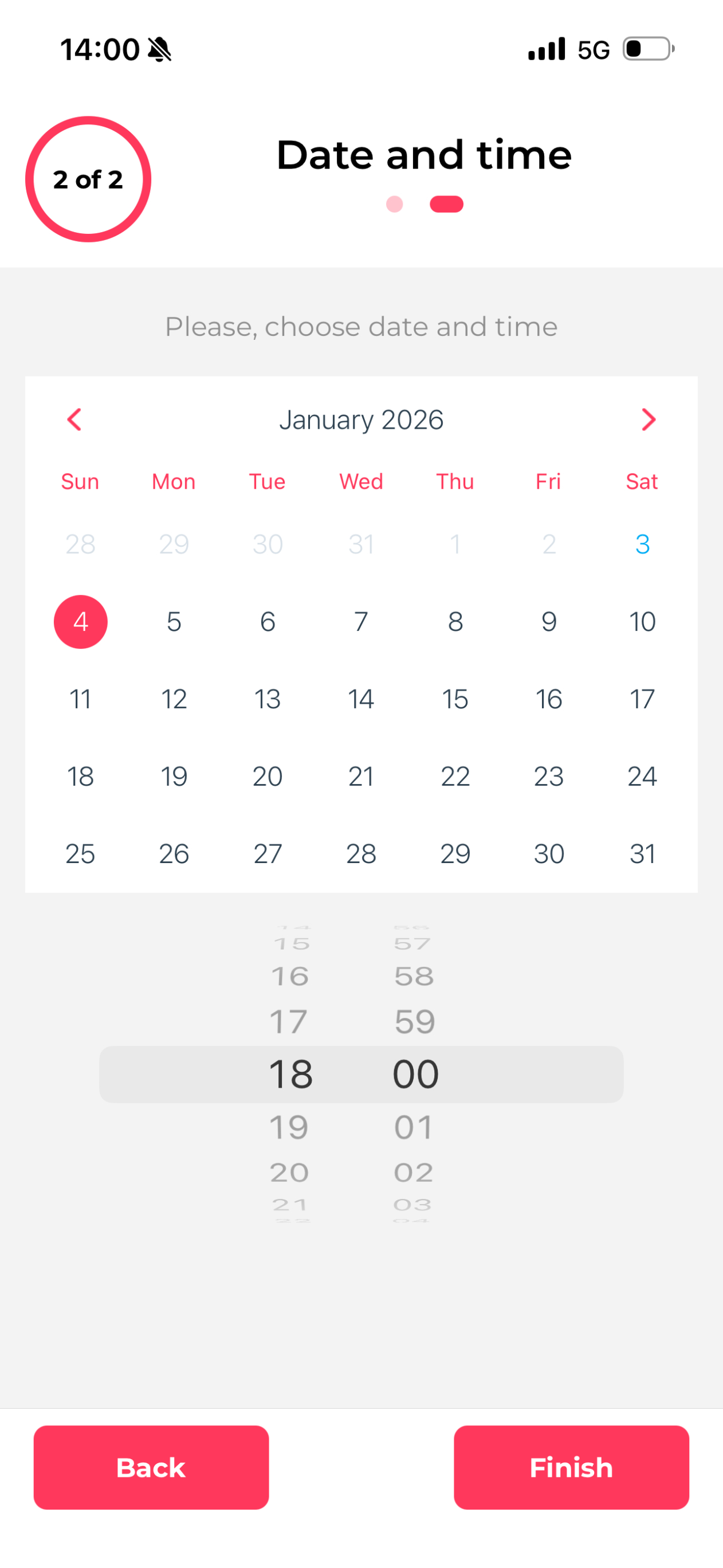Go to the previous month
The image size is (723, 1568).
(x=74, y=420)
